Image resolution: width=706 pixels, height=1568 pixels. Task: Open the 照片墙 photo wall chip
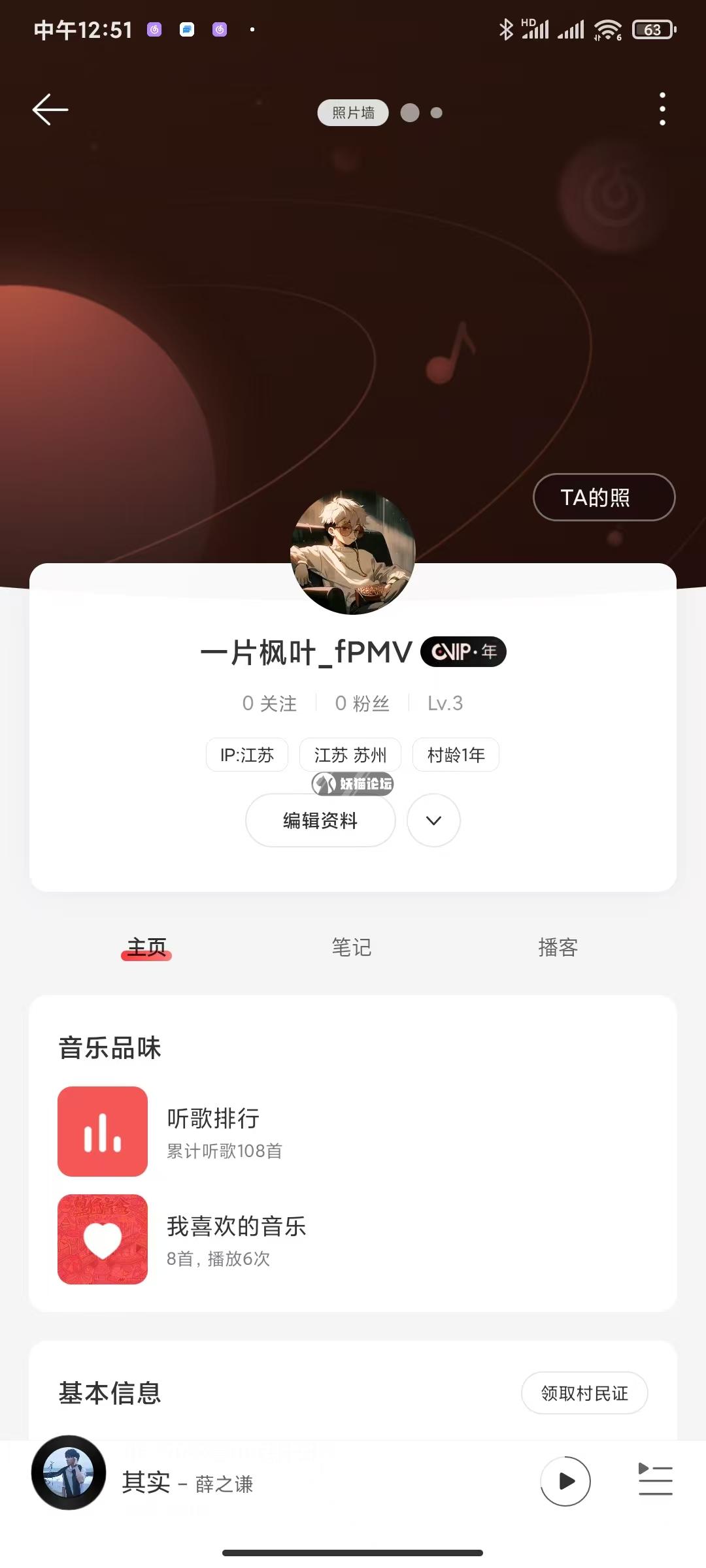click(x=353, y=112)
